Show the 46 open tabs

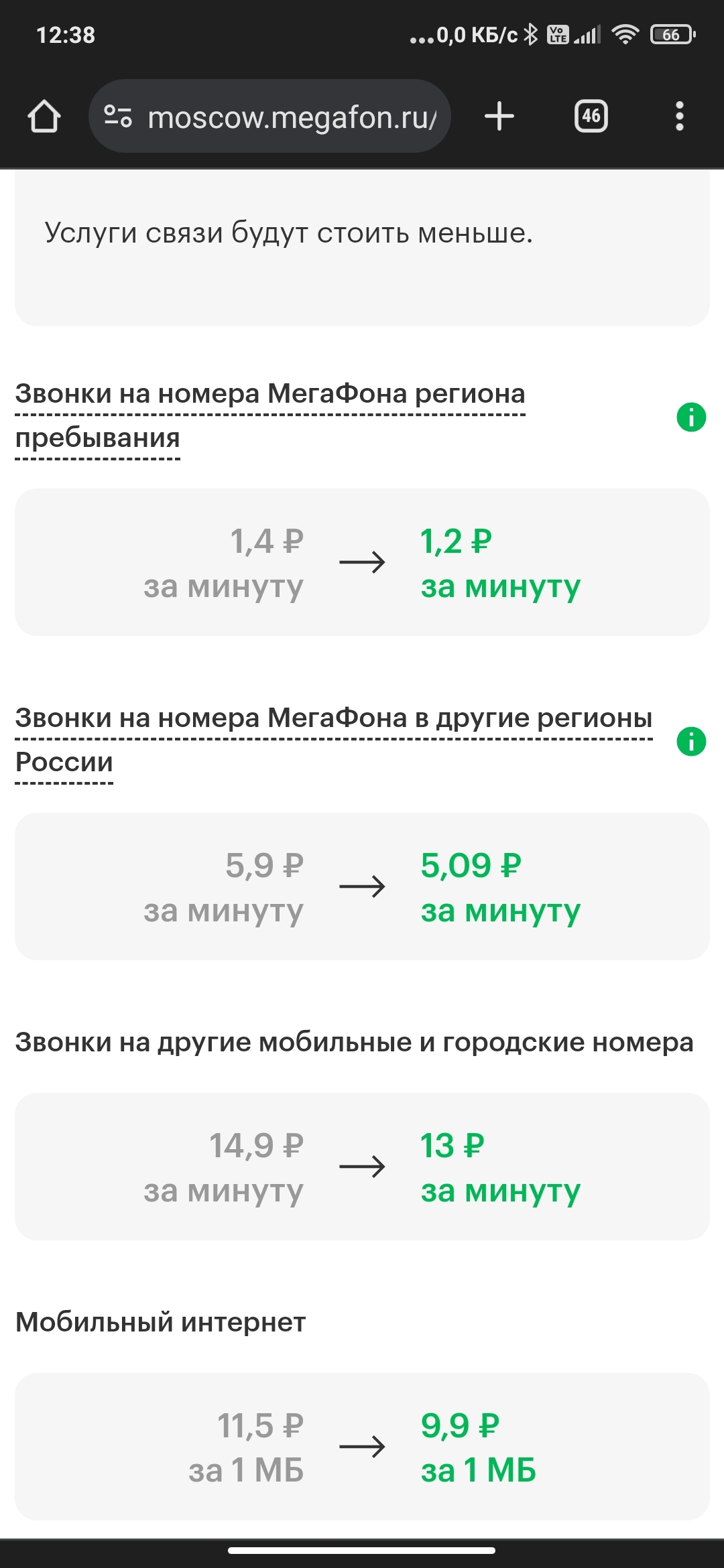coord(591,117)
